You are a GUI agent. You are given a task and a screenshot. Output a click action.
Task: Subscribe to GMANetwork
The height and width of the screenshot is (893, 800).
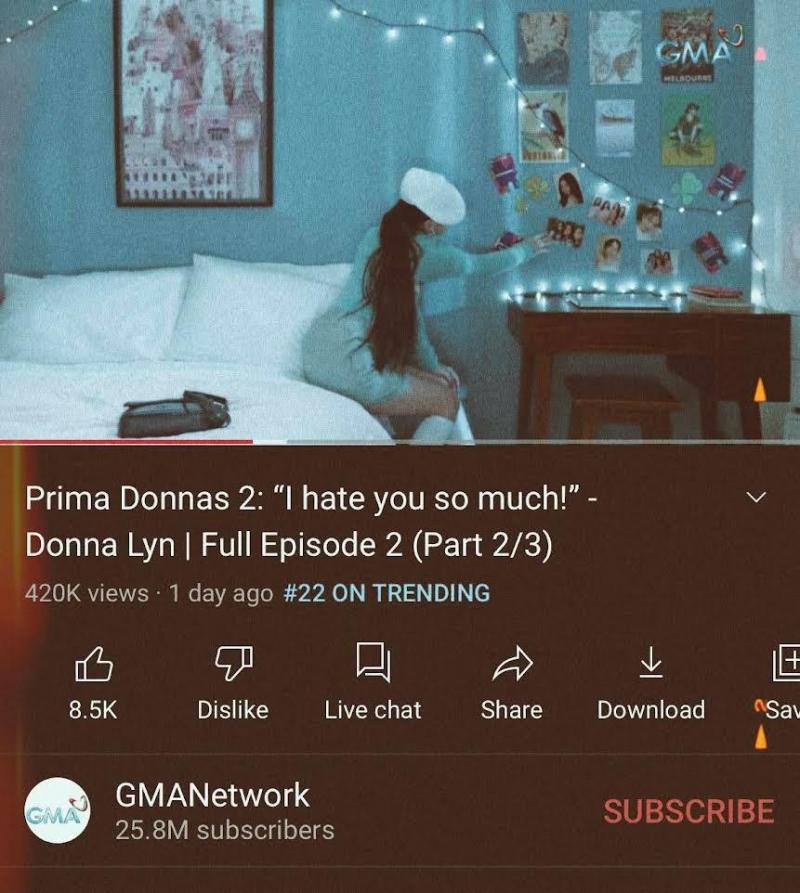(688, 810)
